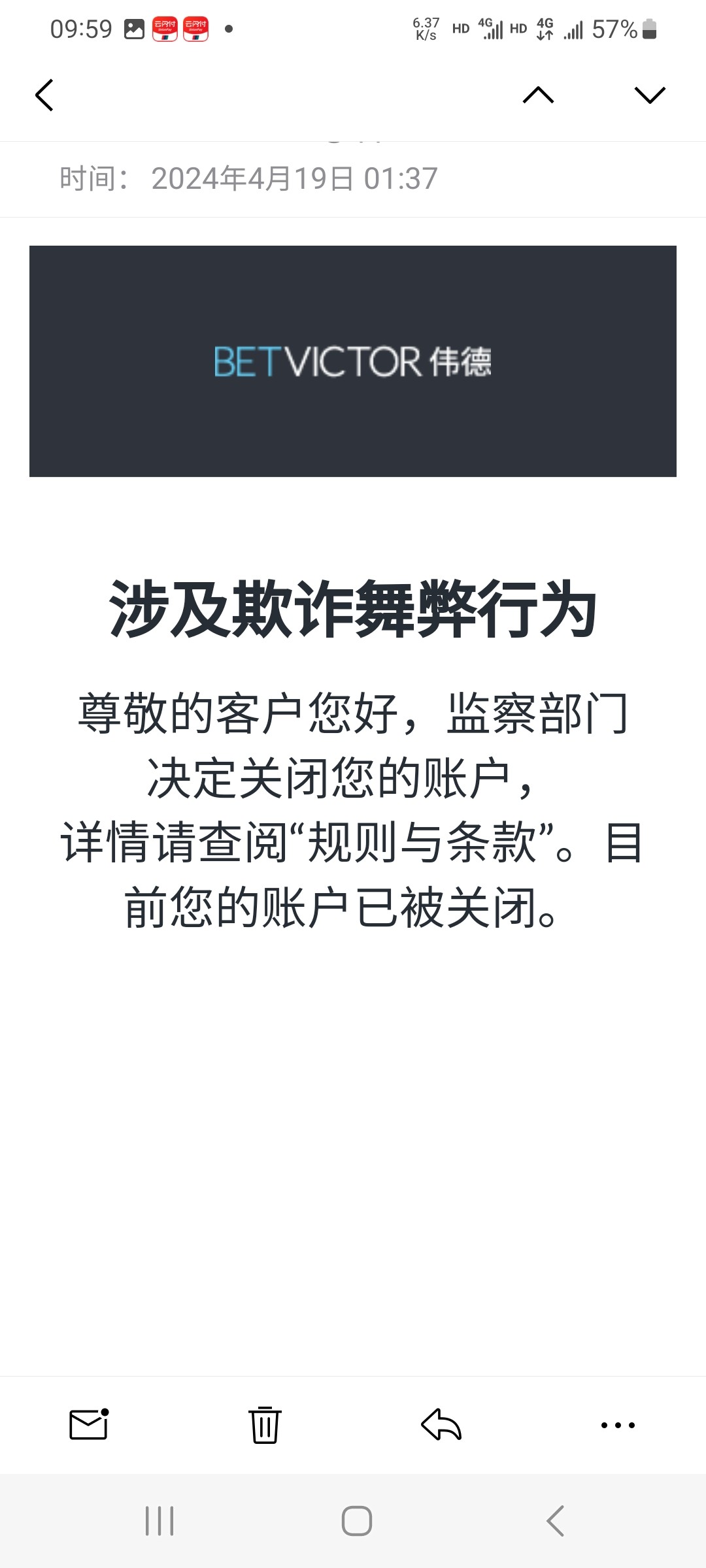Open system recent apps
Viewport: 706px width, 1568px height.
pyautogui.click(x=160, y=1521)
